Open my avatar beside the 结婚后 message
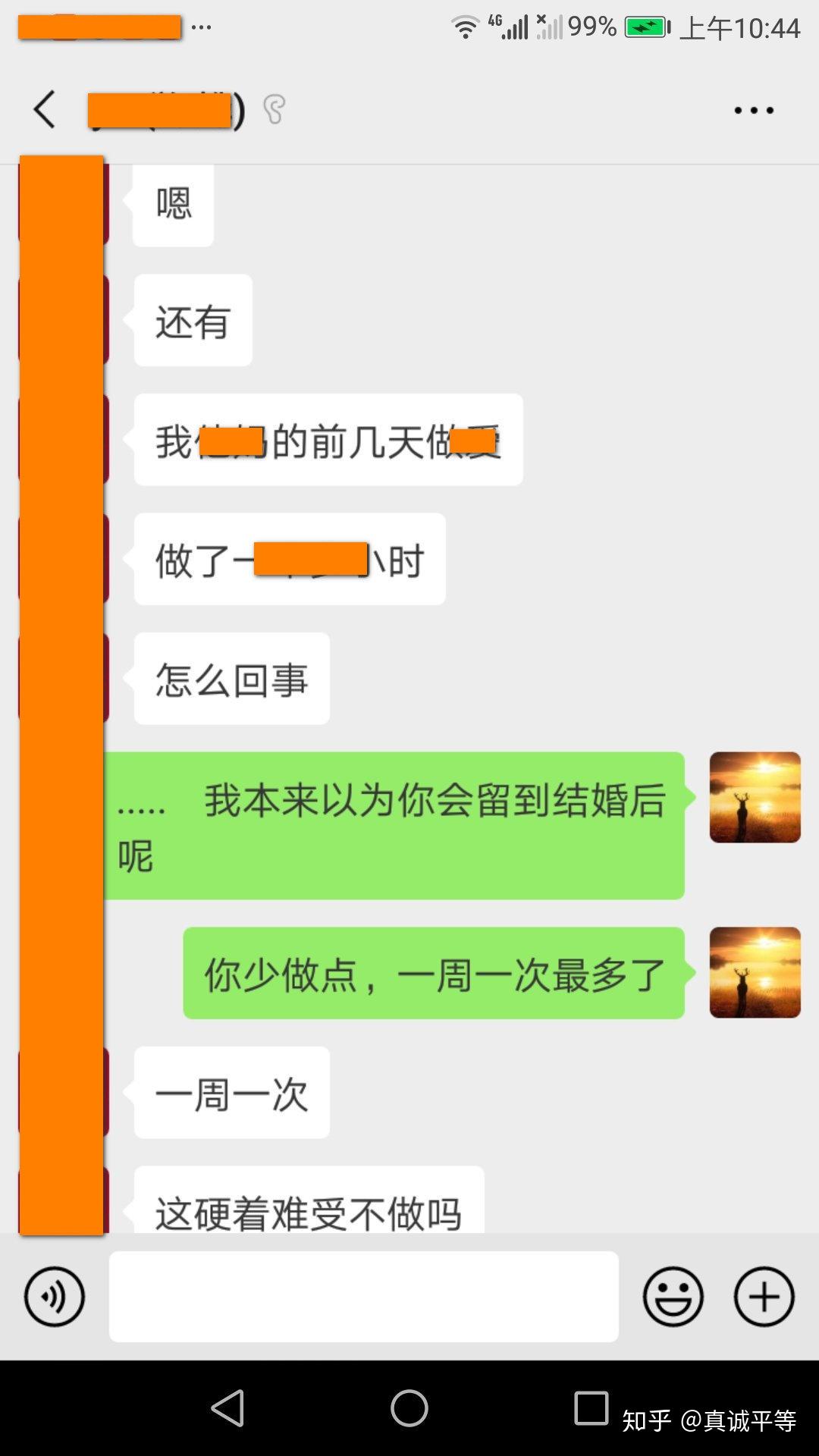The image size is (819, 1456). (755, 797)
